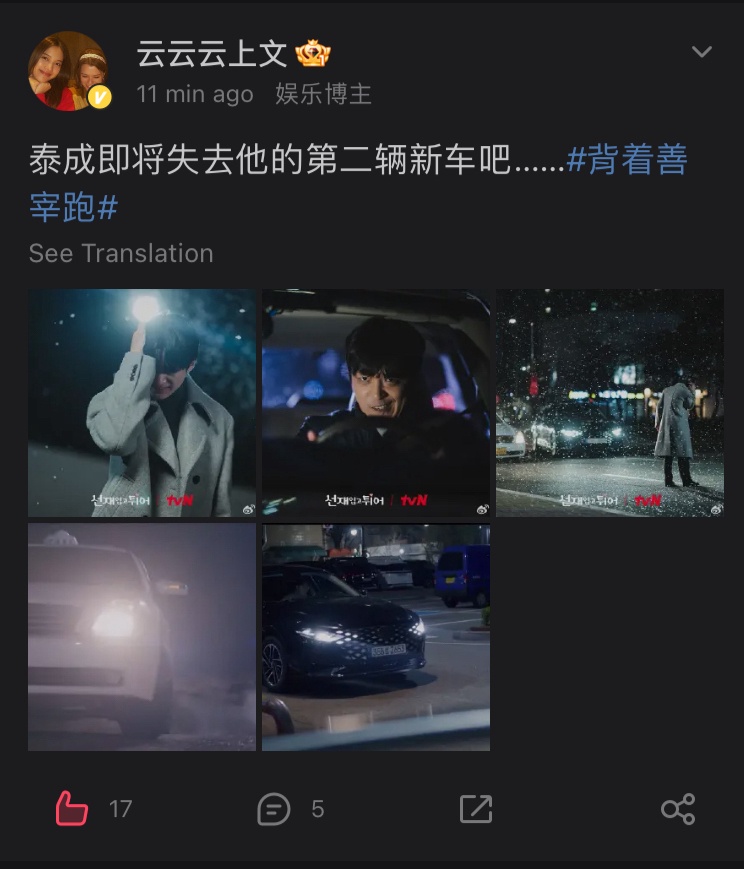View the white taxi photo

142,637
